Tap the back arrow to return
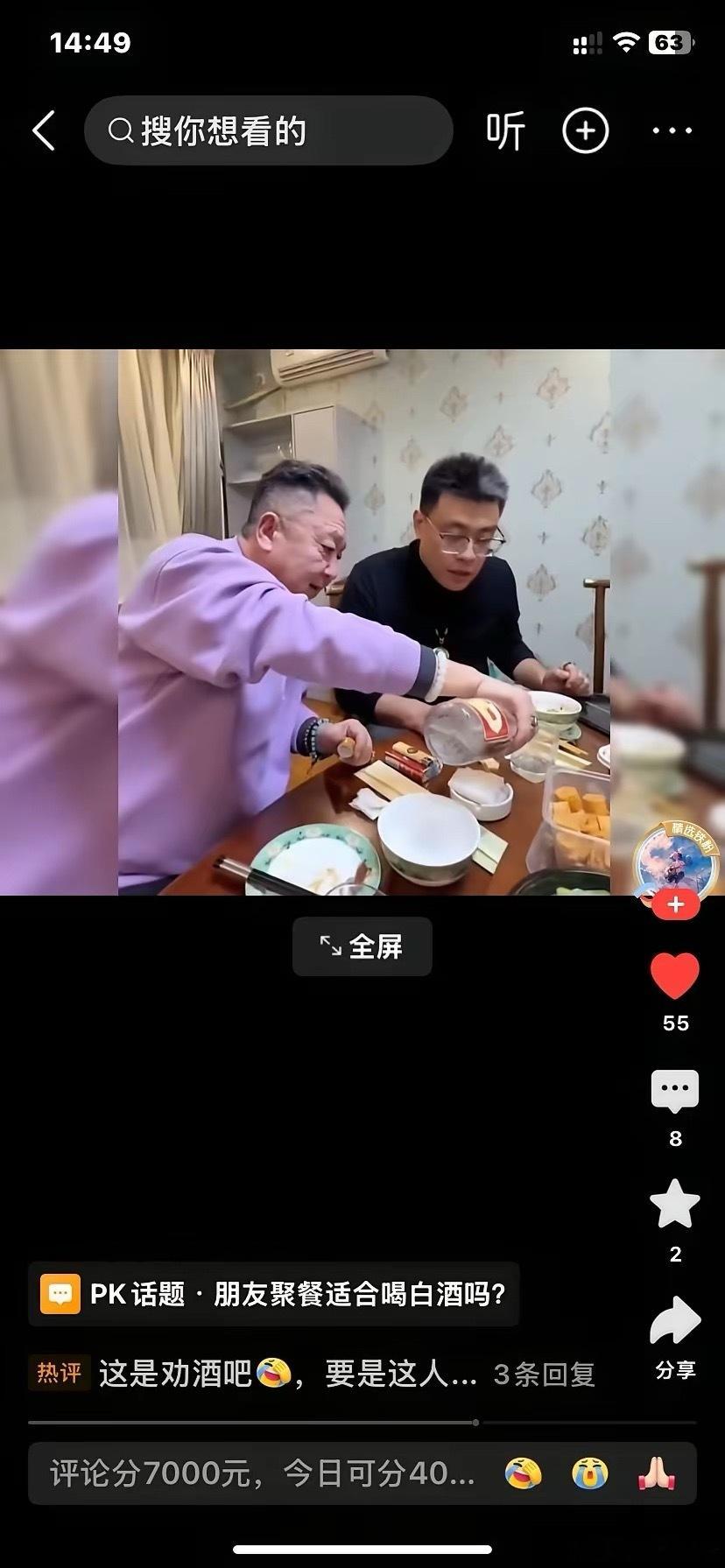 [45, 130]
